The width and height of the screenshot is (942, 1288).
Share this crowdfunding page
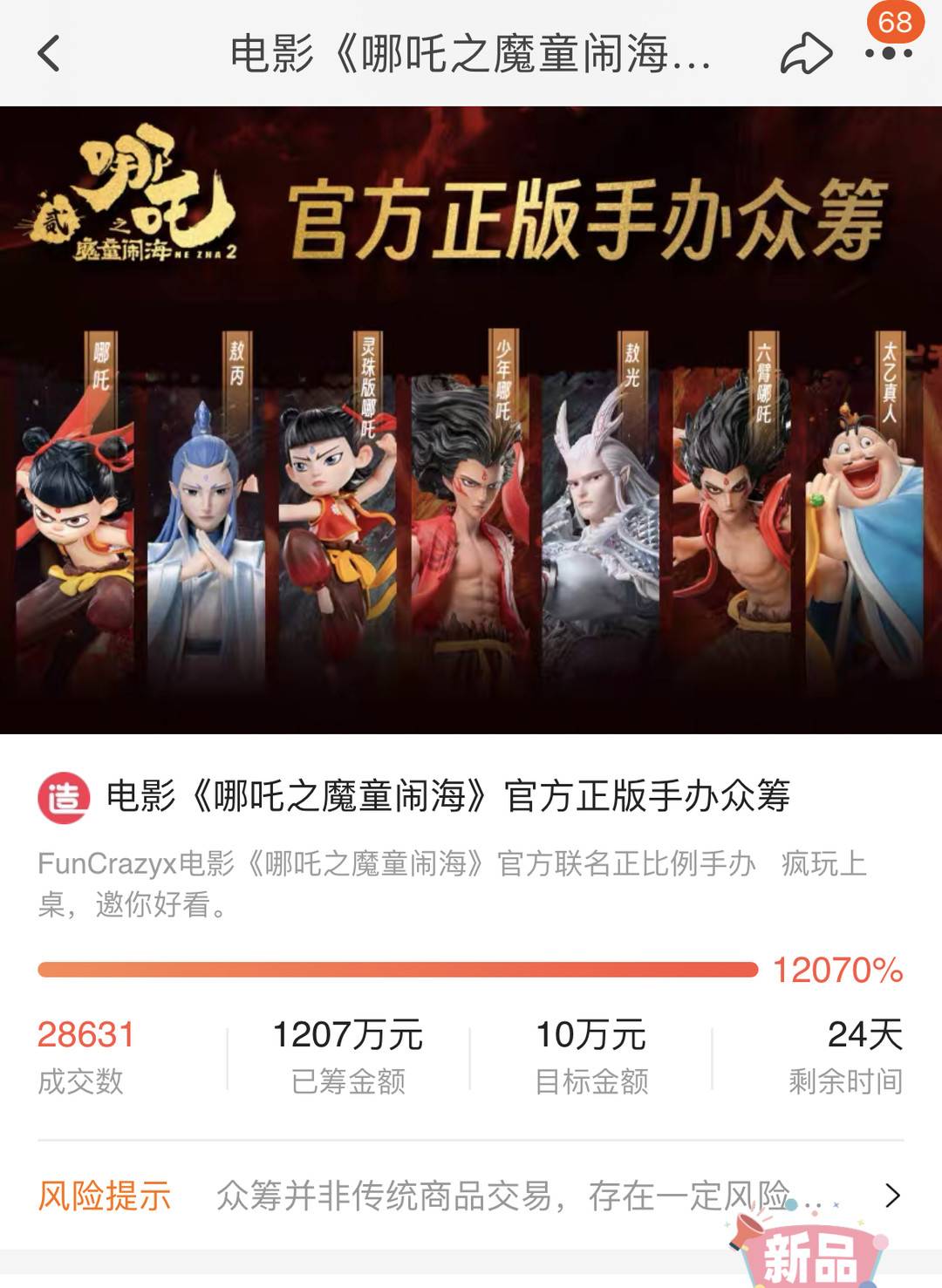(805, 53)
